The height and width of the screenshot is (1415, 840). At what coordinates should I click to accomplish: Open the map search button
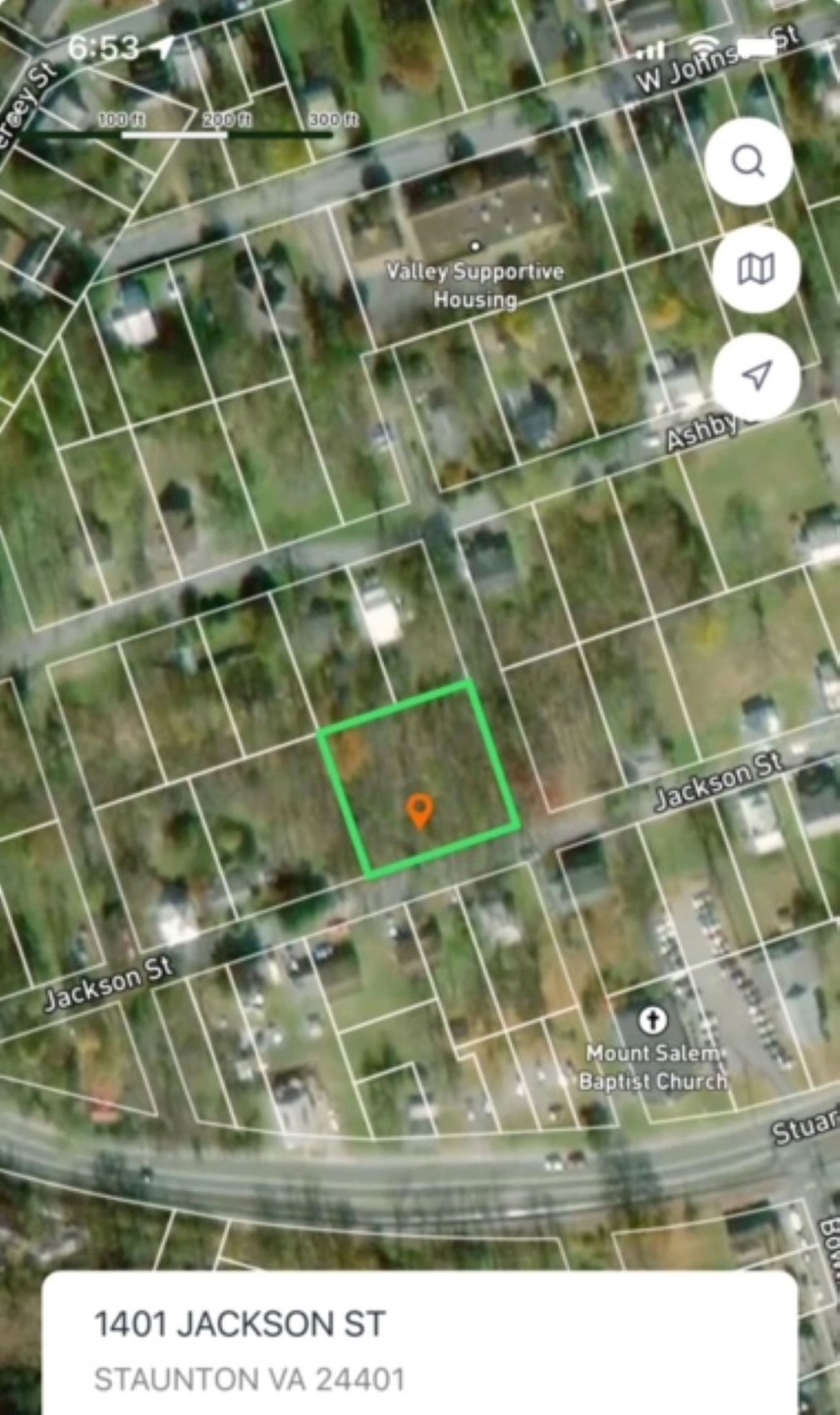(x=749, y=161)
